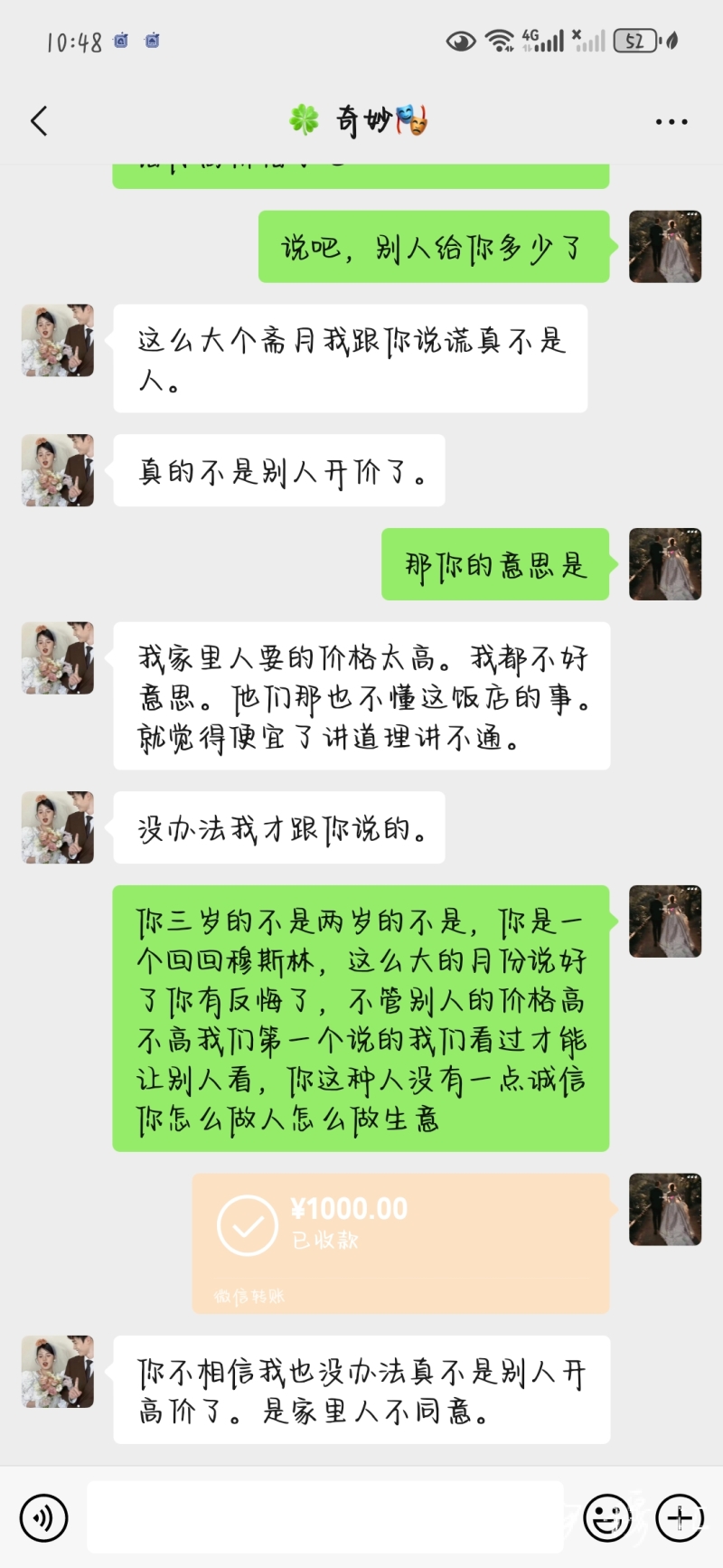723x1568 pixels.
Task: Open contact's avatar beside 真的不是别人开价了
Action: pyautogui.click(x=58, y=470)
